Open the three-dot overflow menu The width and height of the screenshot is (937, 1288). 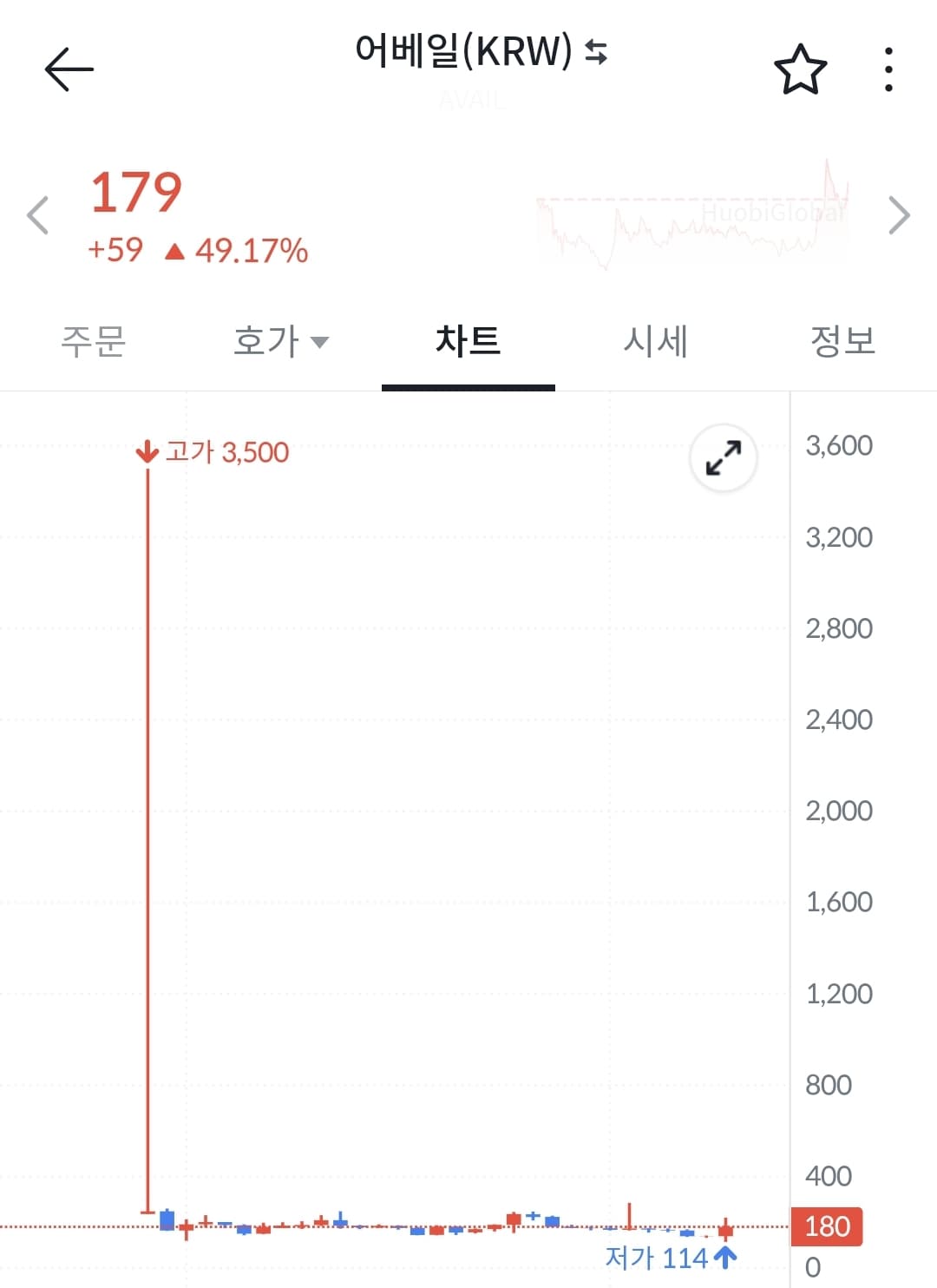click(x=888, y=69)
